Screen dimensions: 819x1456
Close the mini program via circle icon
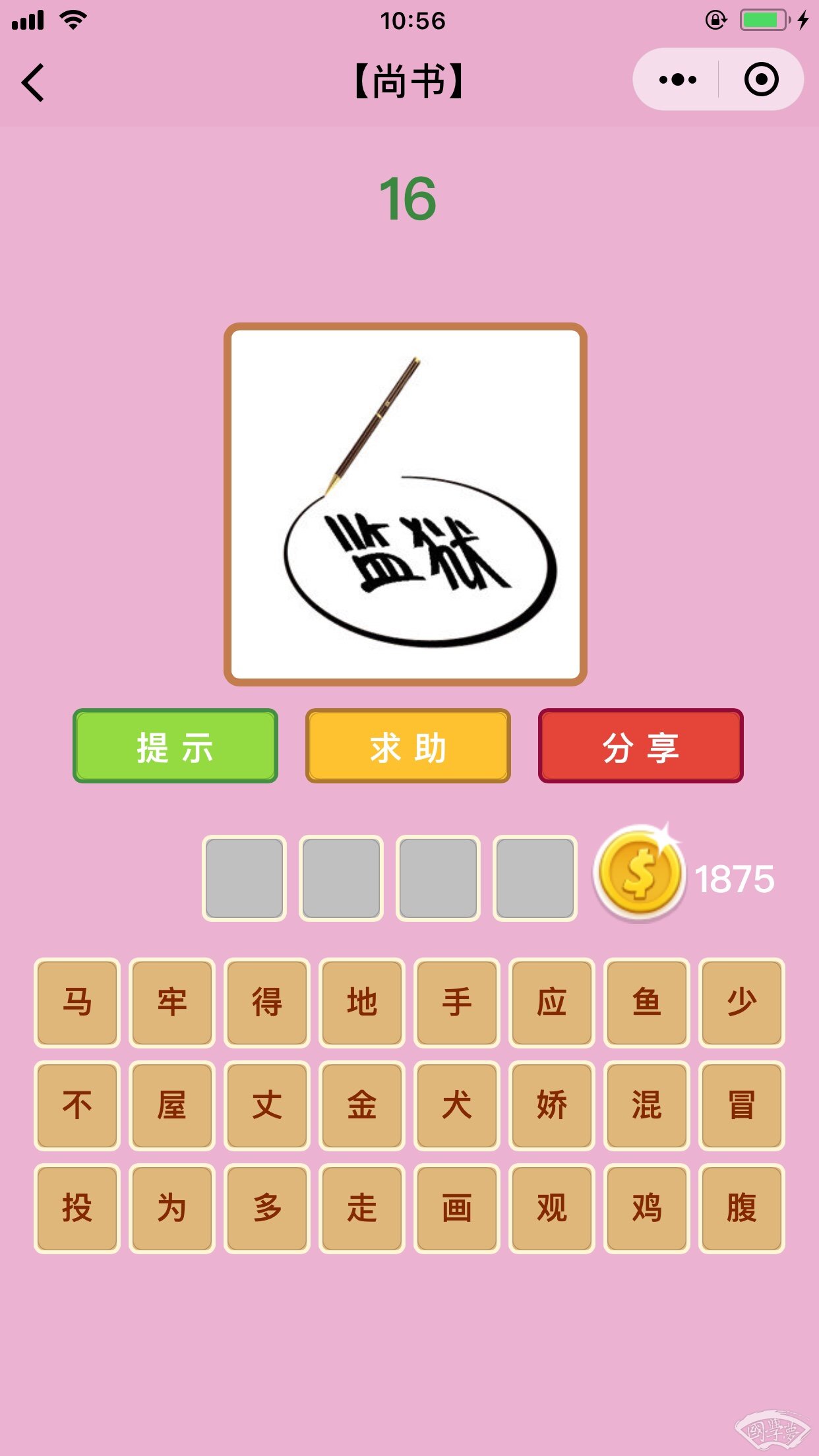click(761, 80)
